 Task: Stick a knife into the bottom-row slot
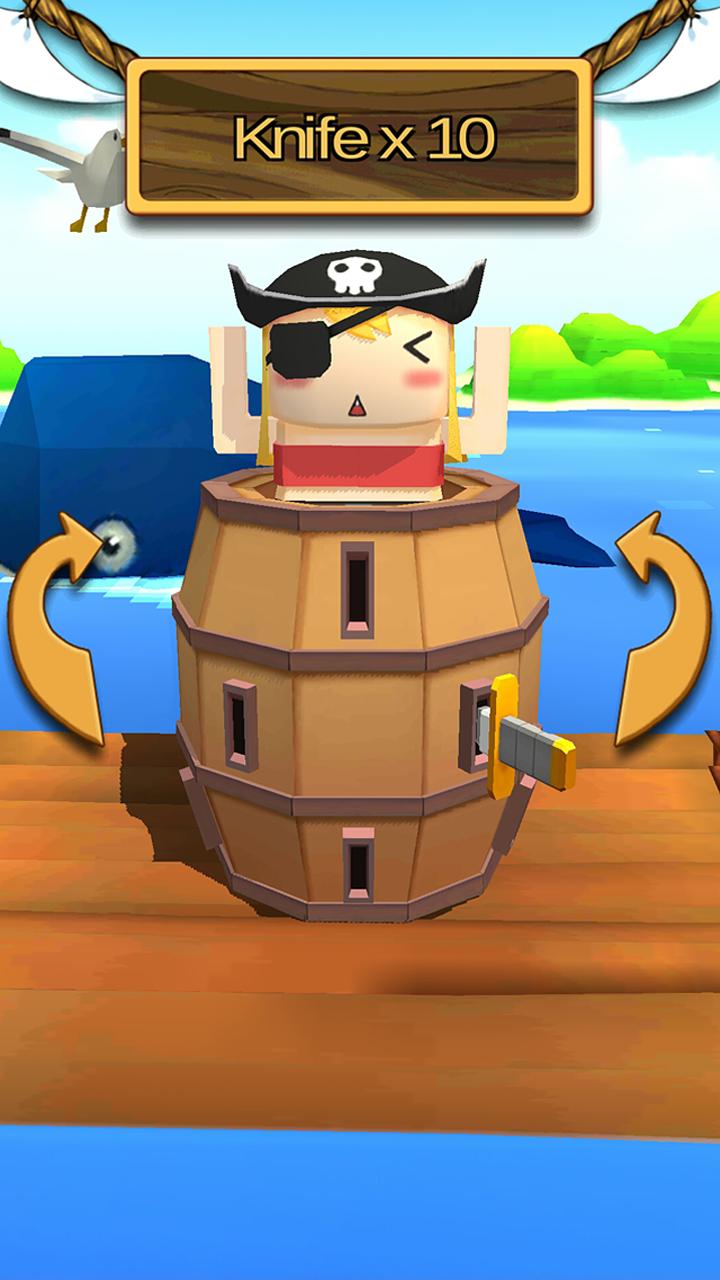click(x=358, y=866)
